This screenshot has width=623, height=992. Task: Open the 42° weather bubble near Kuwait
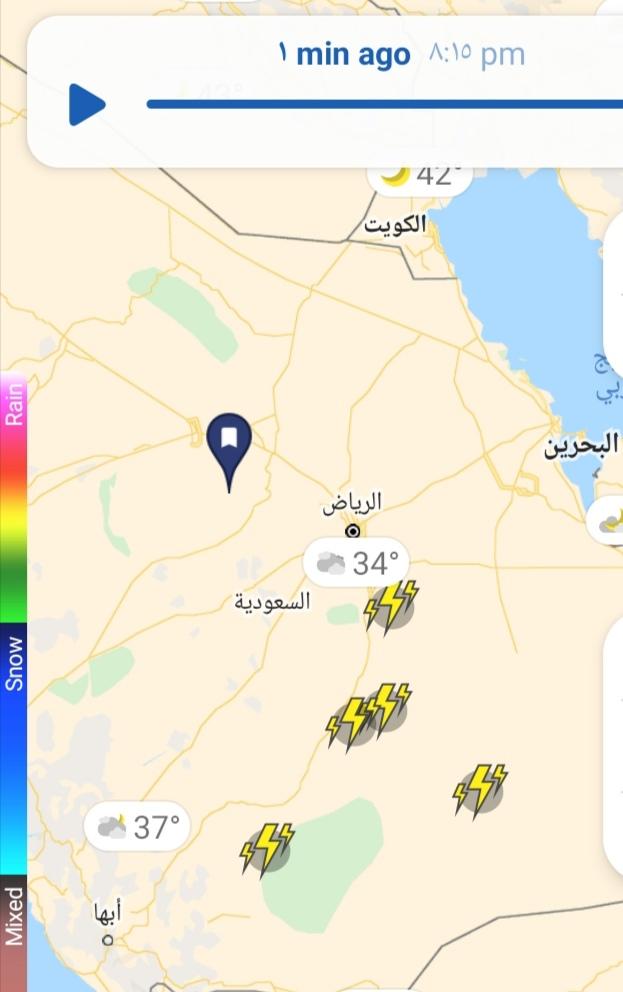coord(420,177)
